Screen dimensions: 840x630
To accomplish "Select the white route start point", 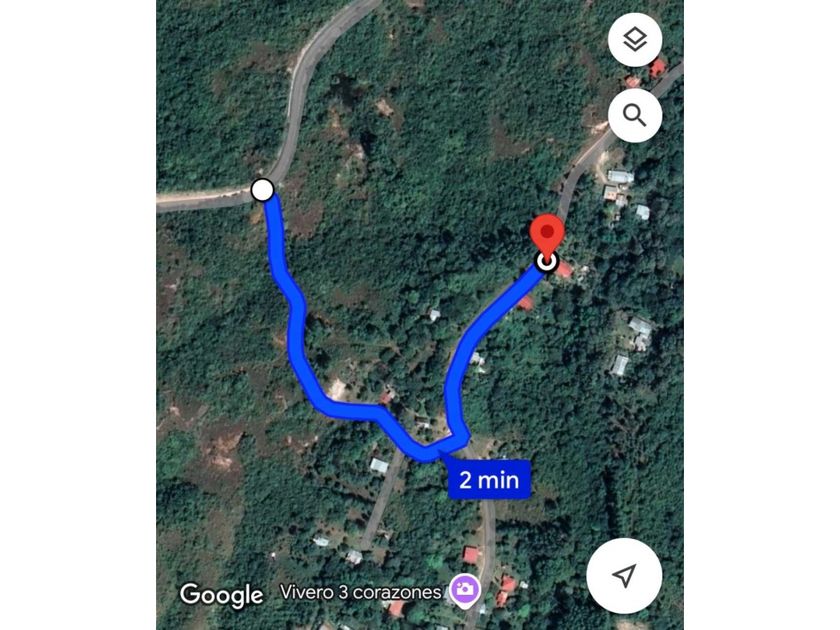I will coord(262,189).
